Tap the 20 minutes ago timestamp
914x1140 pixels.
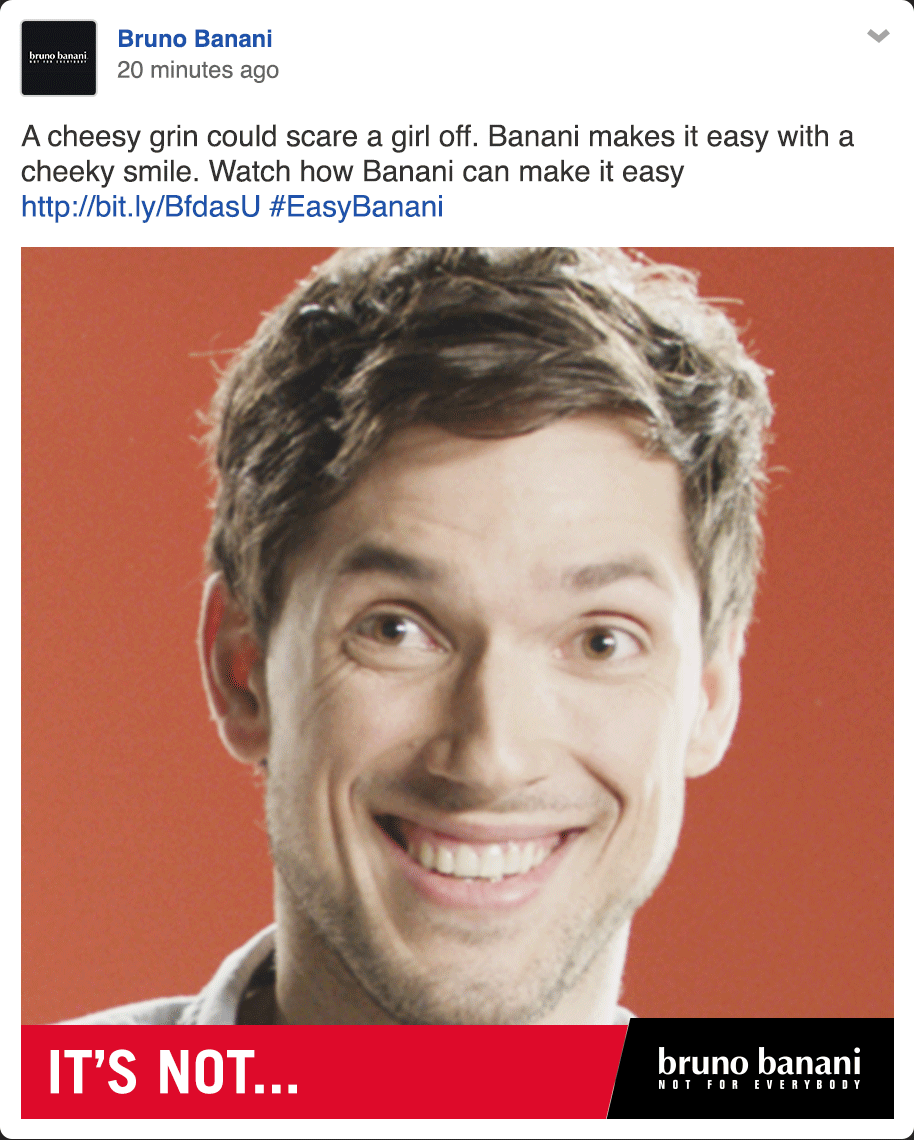(198, 70)
